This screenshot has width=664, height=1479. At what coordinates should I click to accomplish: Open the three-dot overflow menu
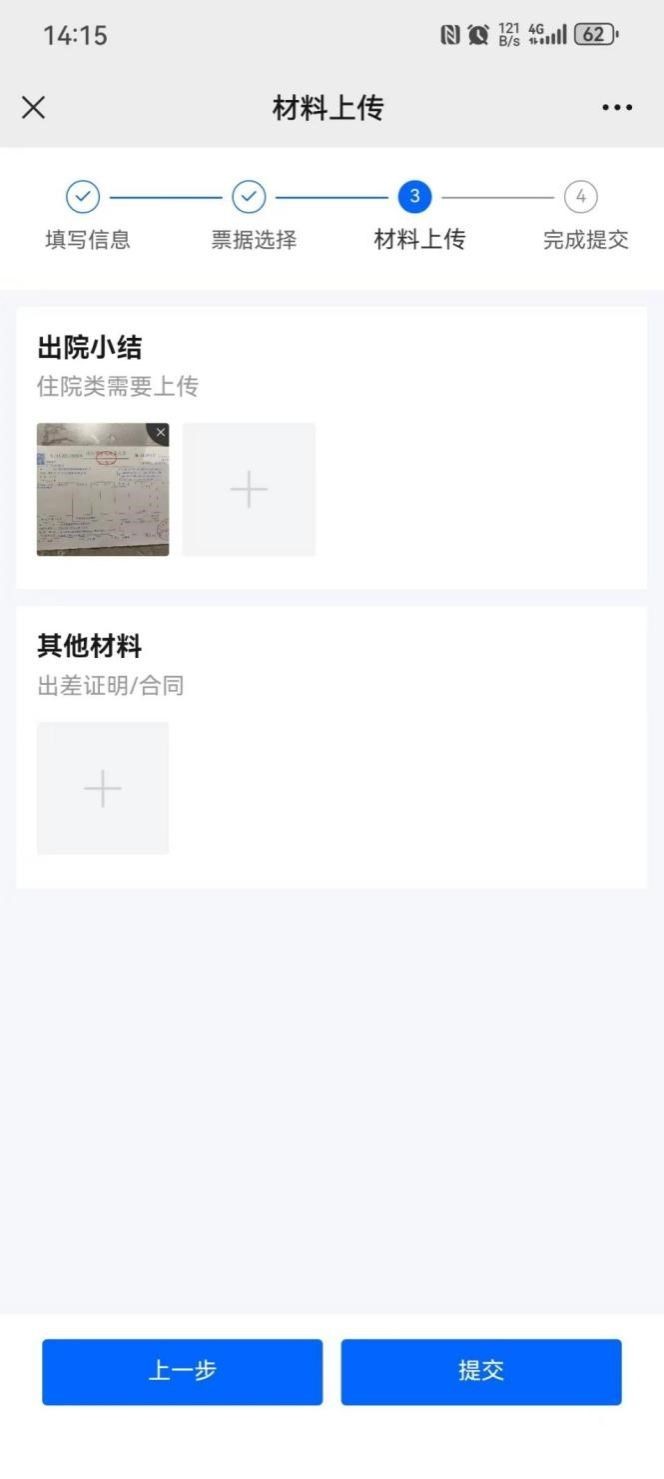(x=617, y=108)
